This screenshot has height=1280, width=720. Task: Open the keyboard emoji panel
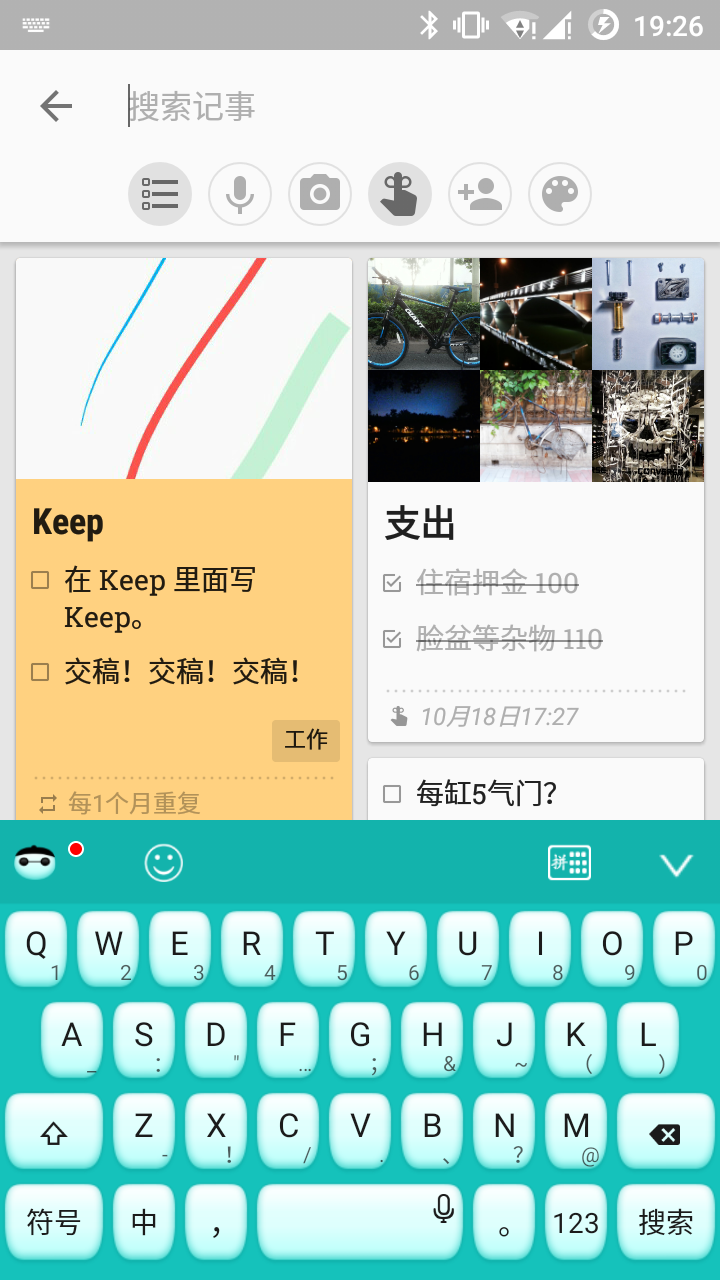pos(164,862)
